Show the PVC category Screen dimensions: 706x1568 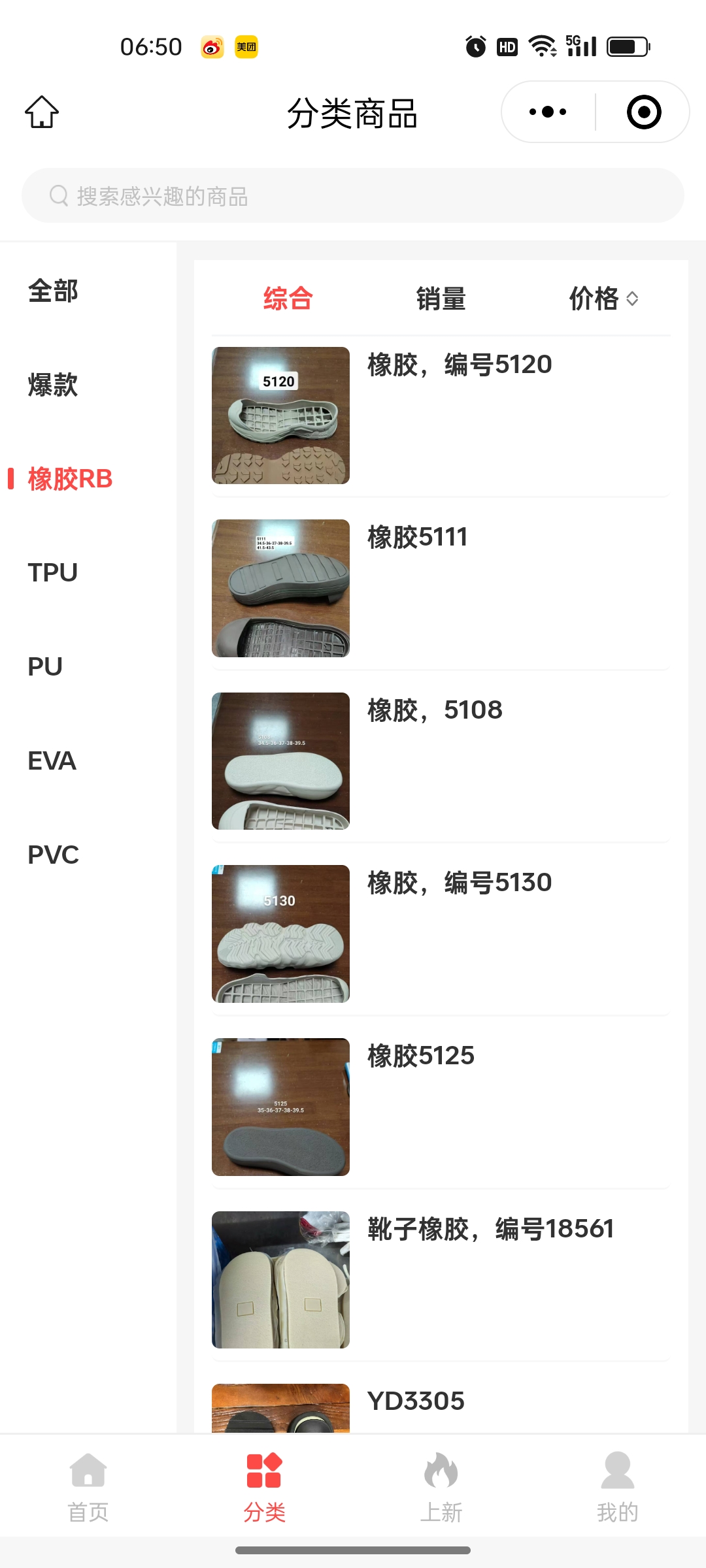point(53,855)
